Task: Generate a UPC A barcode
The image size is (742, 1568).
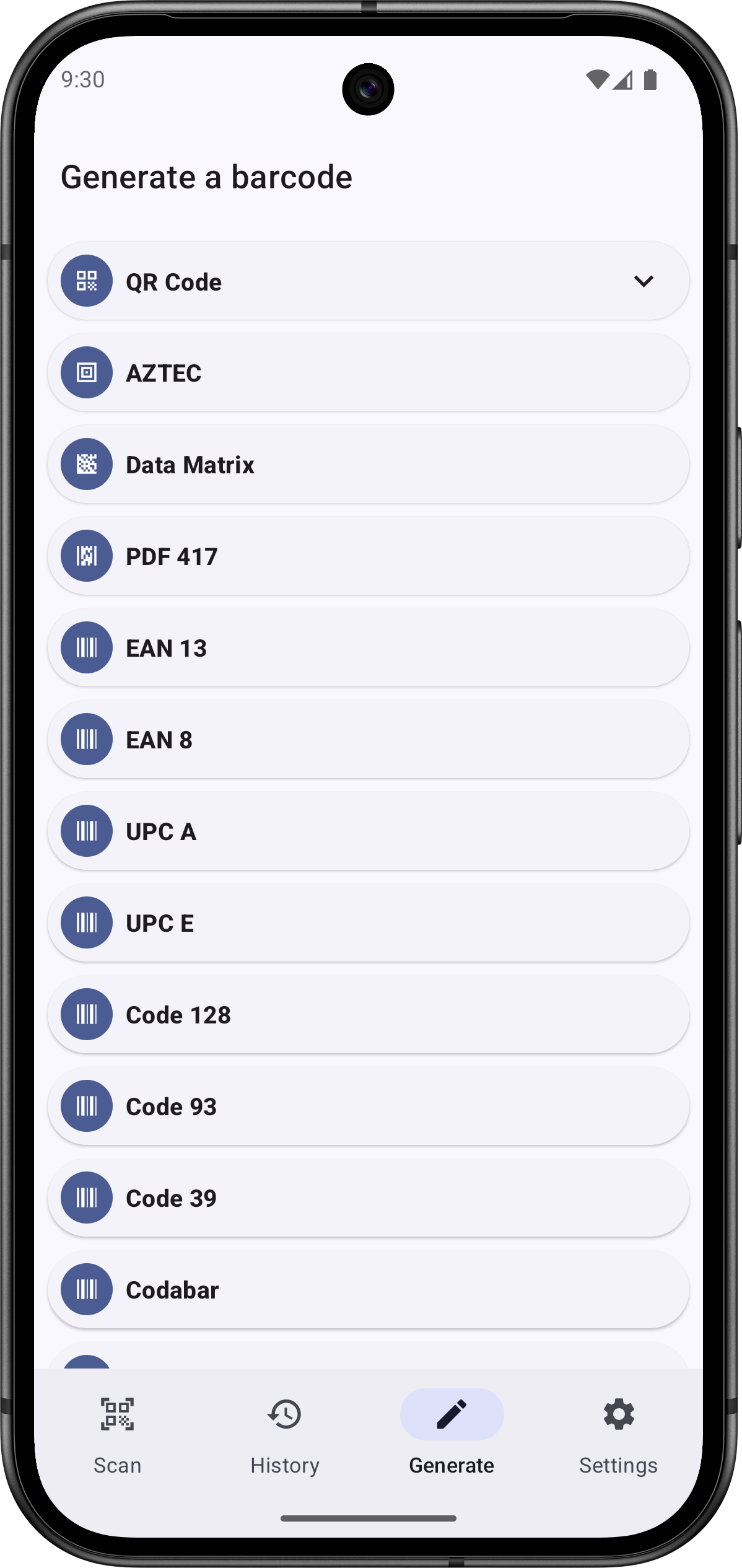Action: (x=368, y=831)
